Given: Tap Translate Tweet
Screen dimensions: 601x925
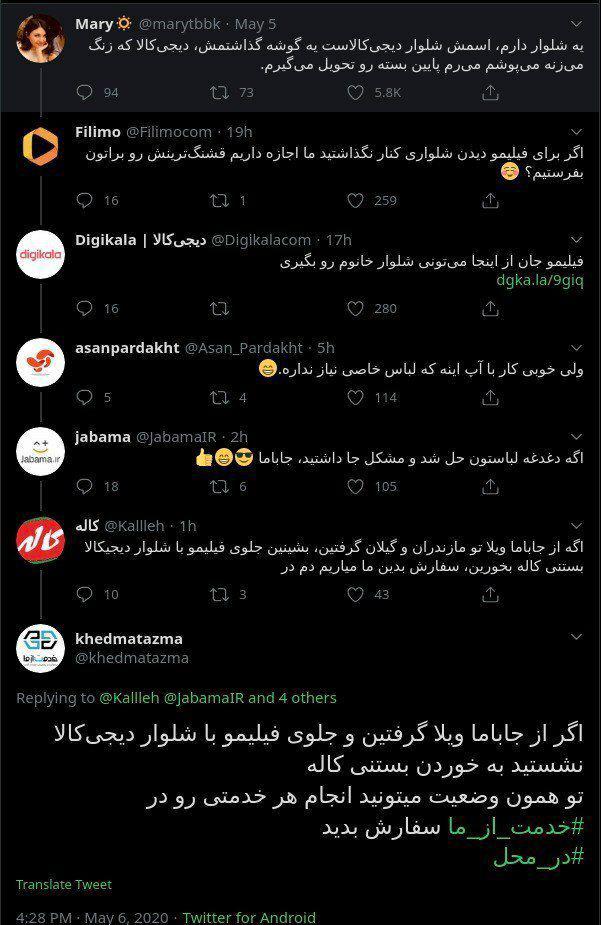Looking at the screenshot, I should click(x=64, y=884).
